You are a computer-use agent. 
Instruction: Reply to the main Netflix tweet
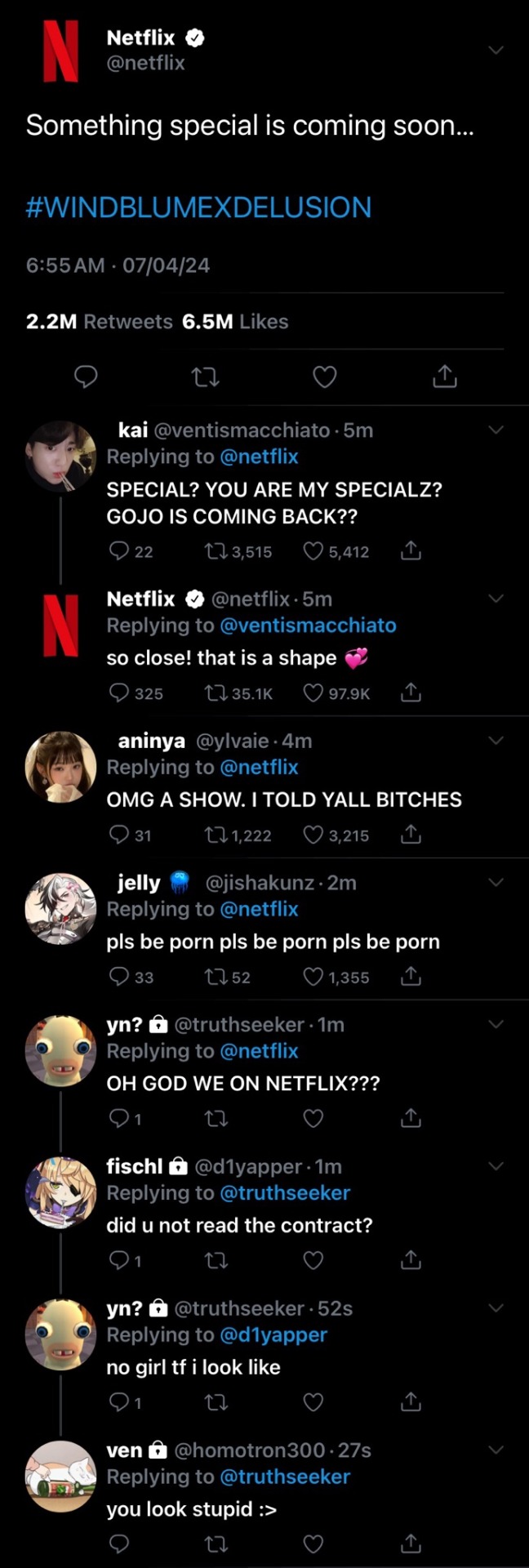[x=86, y=376]
